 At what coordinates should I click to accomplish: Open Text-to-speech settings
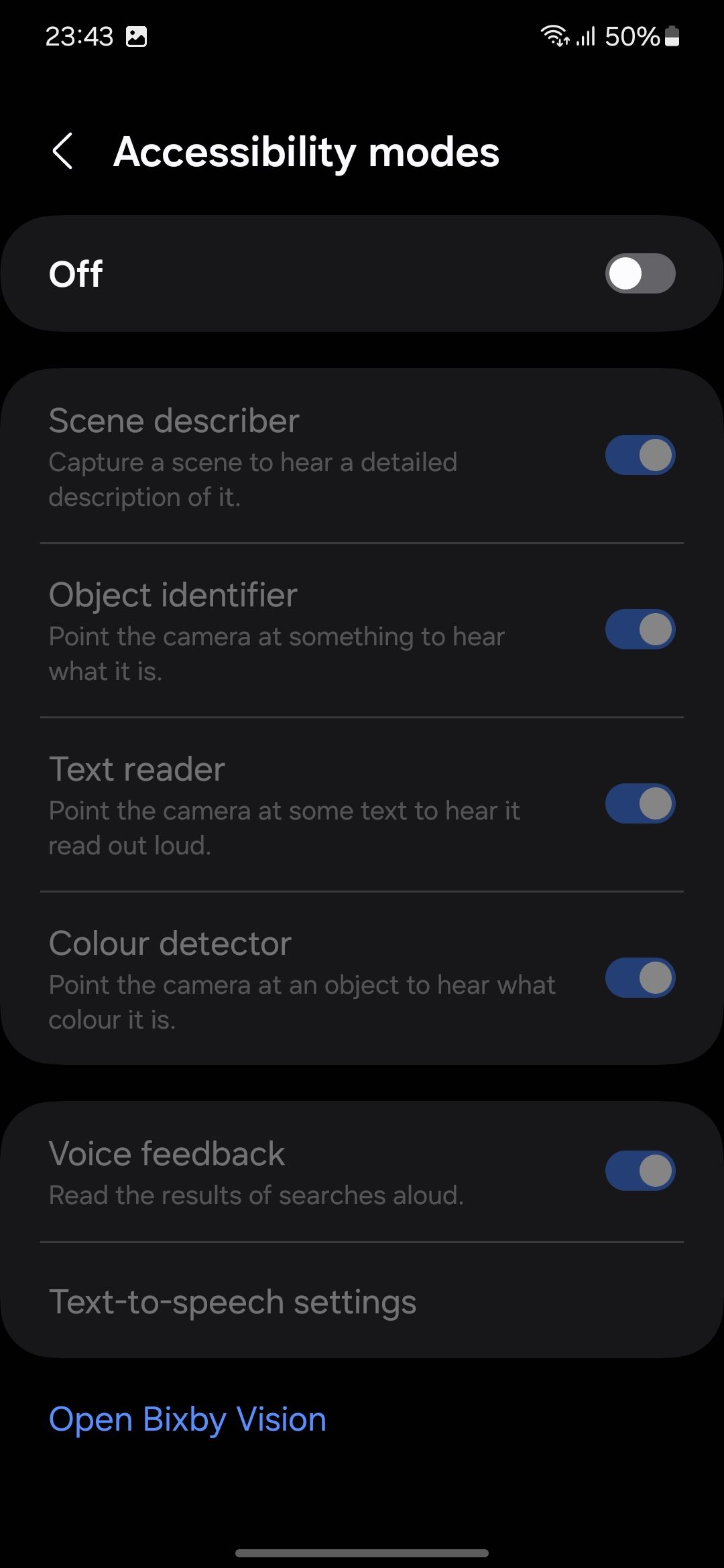pos(233,1302)
